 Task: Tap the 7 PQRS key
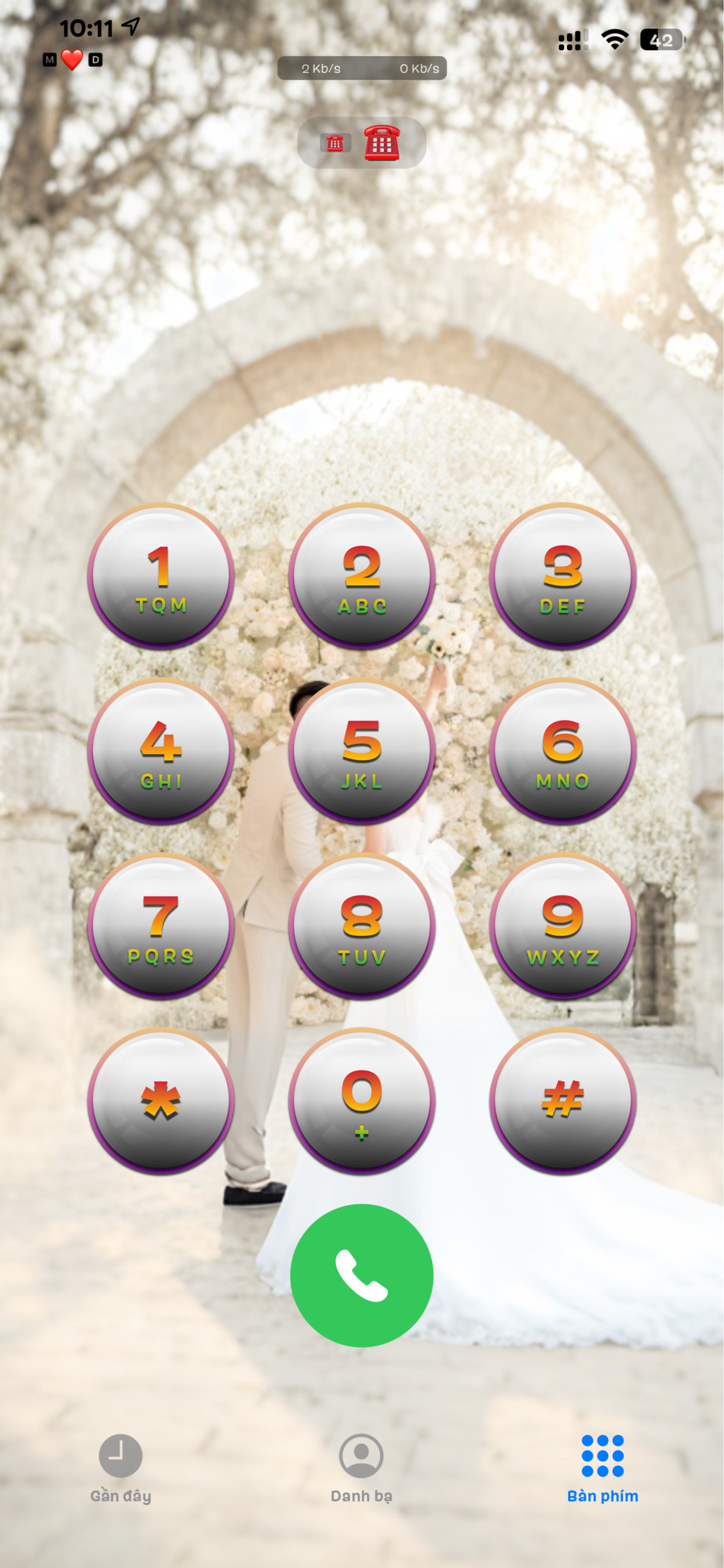point(161,926)
